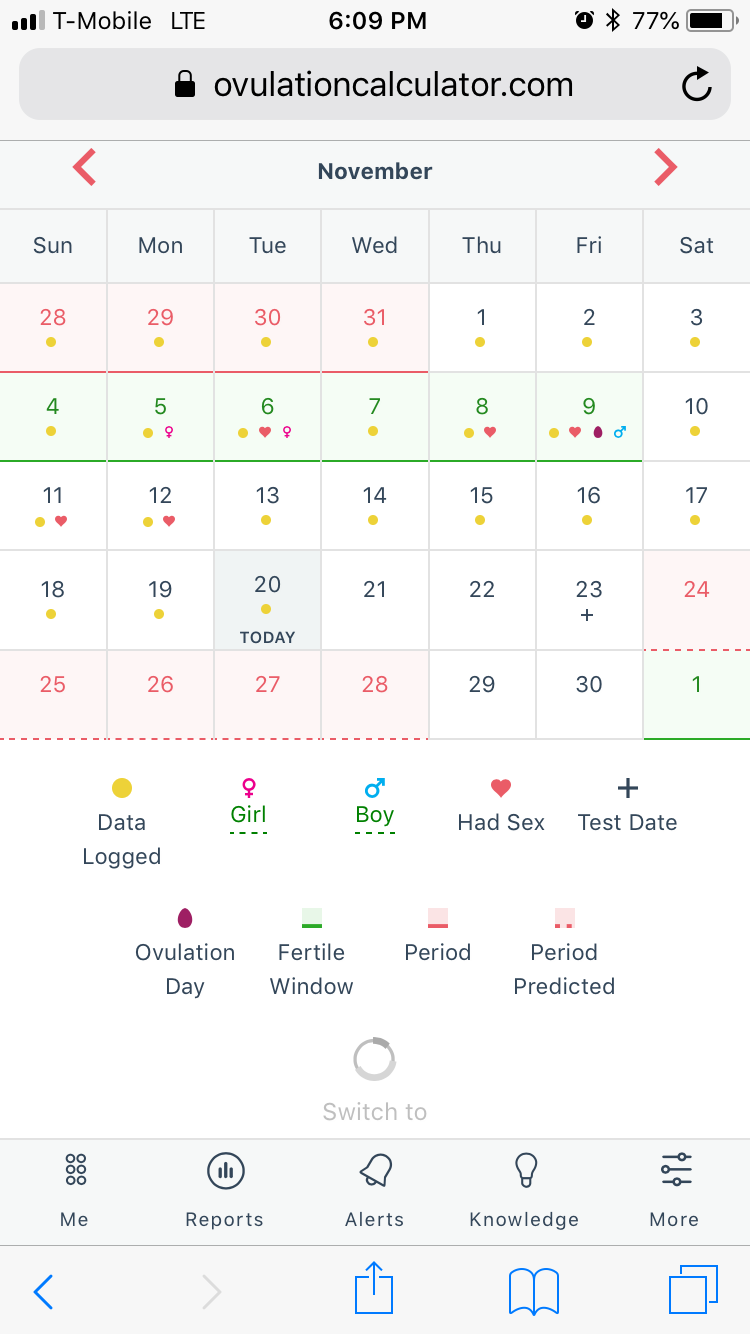This screenshot has width=750, height=1334.
Task: Open the test date, November 23
Action: [x=589, y=601]
